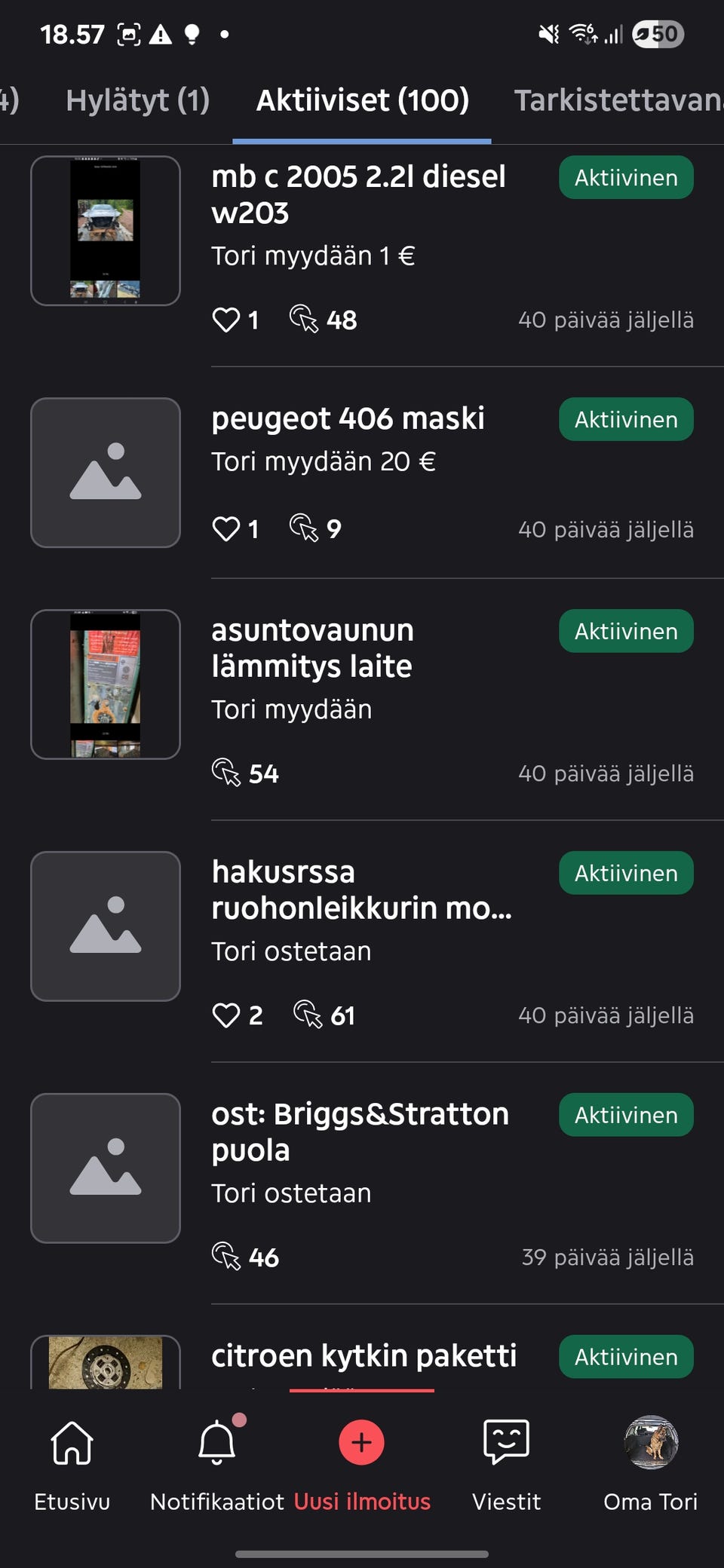
Task: Select the Aktiiviset tab
Action: coord(361,100)
